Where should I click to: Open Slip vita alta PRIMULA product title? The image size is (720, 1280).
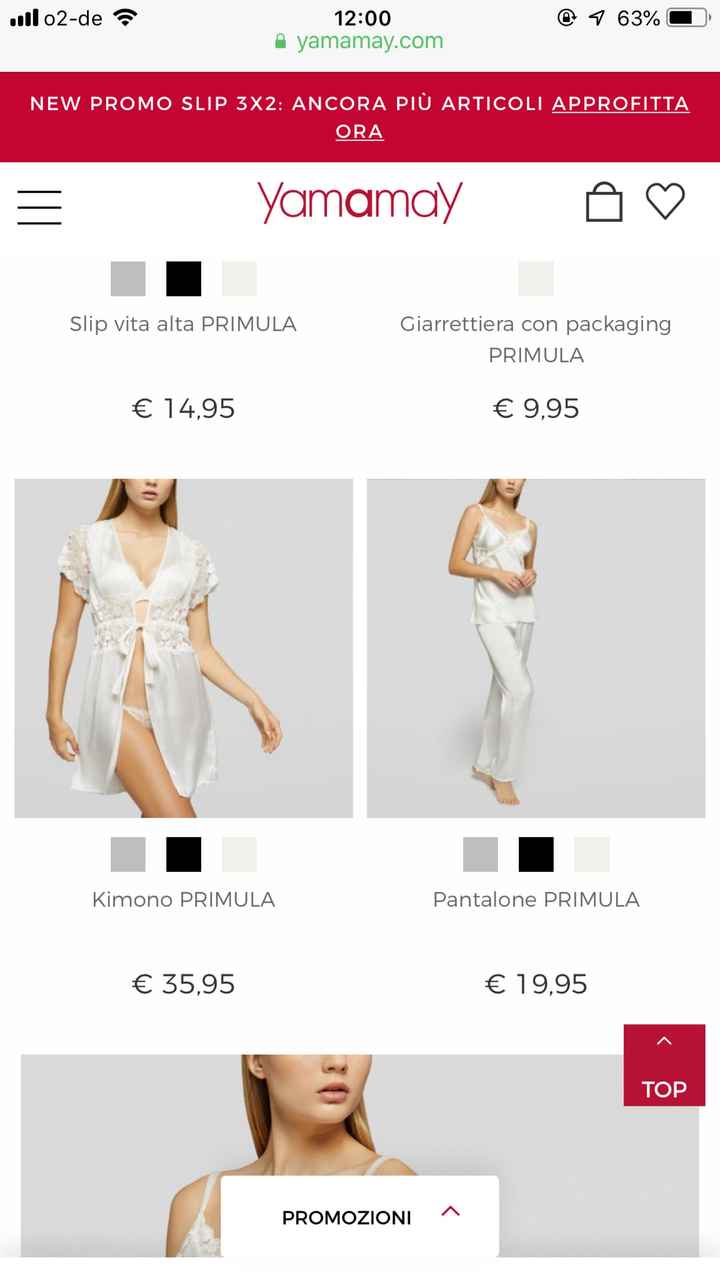(183, 324)
